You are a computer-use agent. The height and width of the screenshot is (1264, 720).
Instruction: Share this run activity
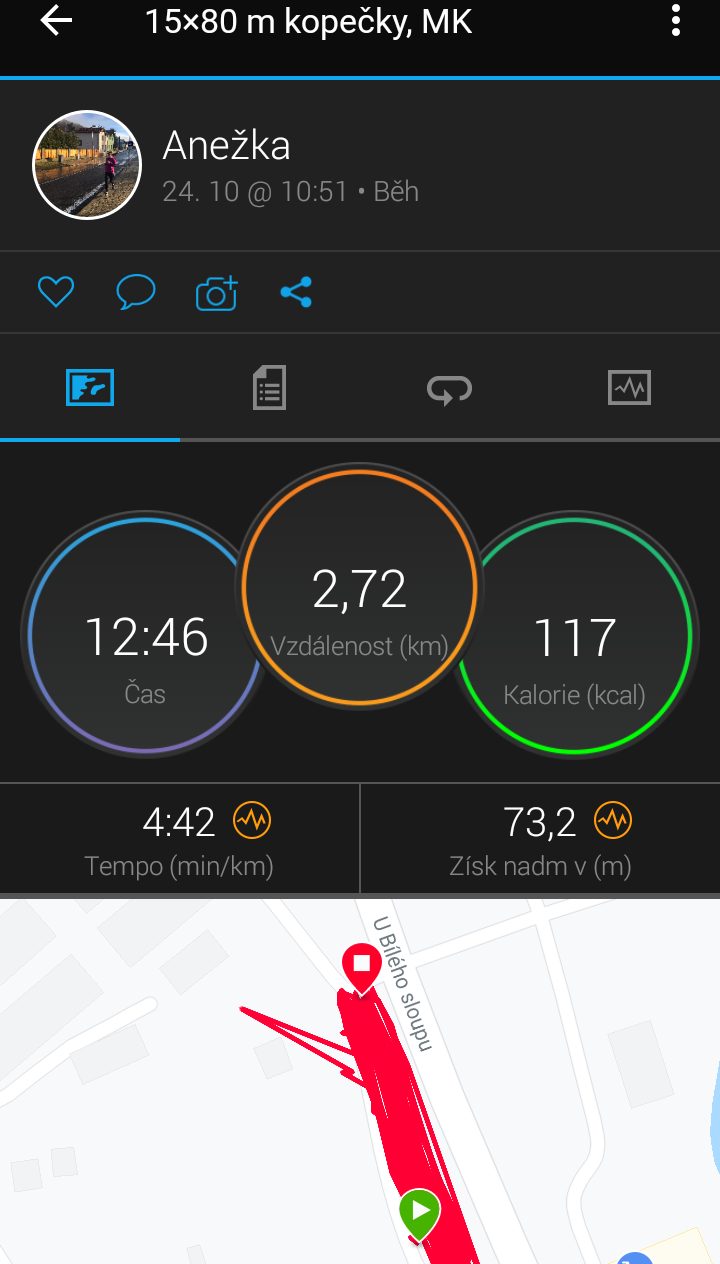[296, 292]
